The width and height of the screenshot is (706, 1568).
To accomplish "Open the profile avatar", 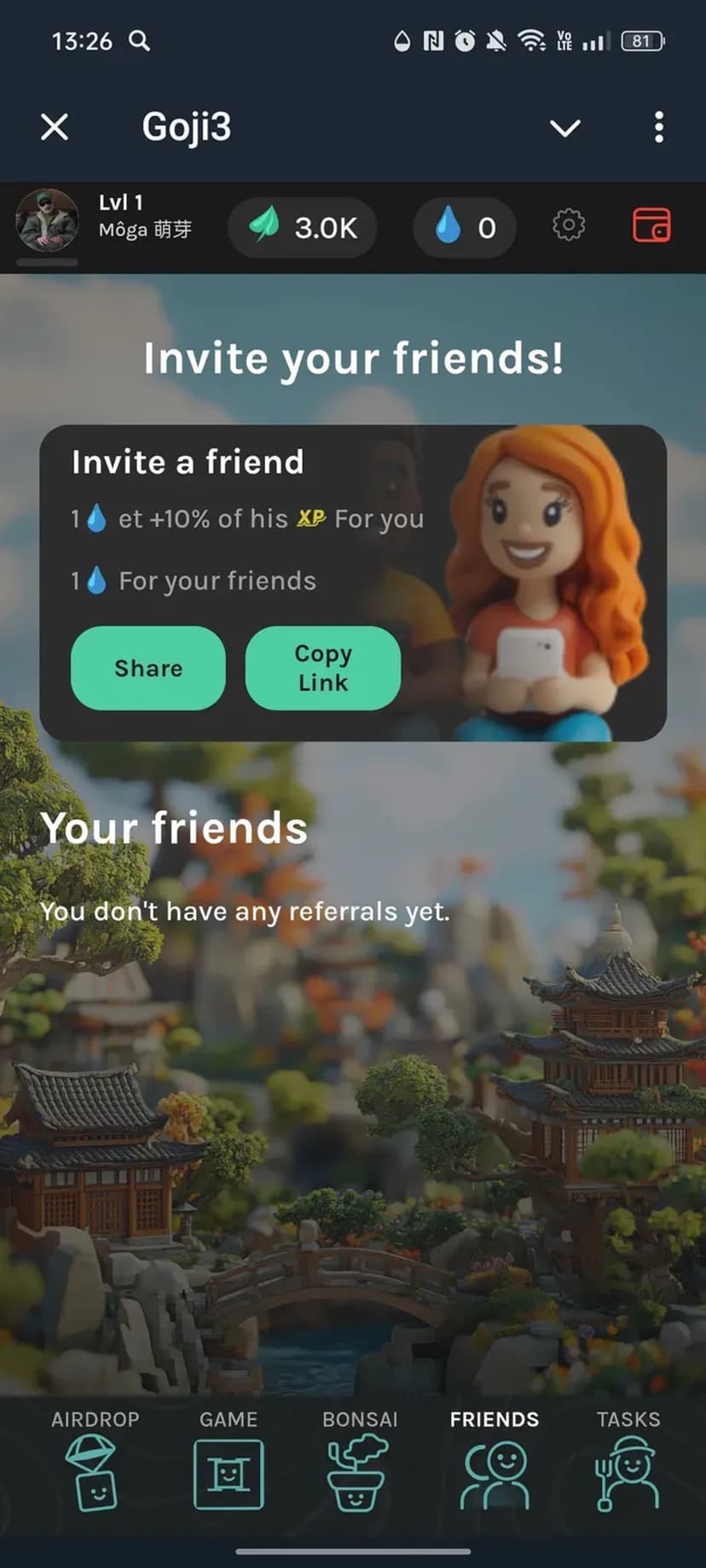I will pos(48,222).
